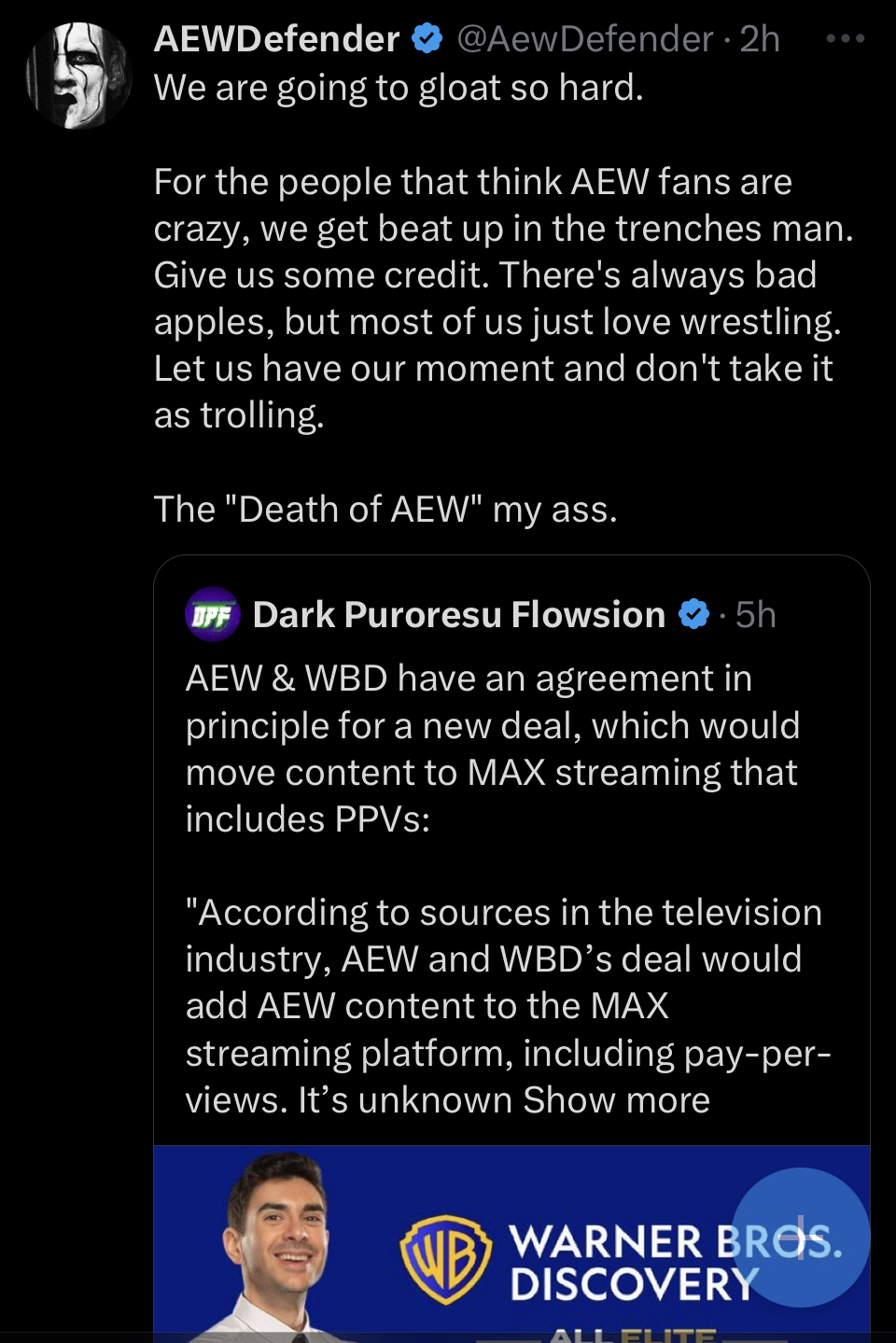Image resolution: width=896 pixels, height=1343 pixels.
Task: Compose a new post with the floating button
Action: tap(801, 1238)
